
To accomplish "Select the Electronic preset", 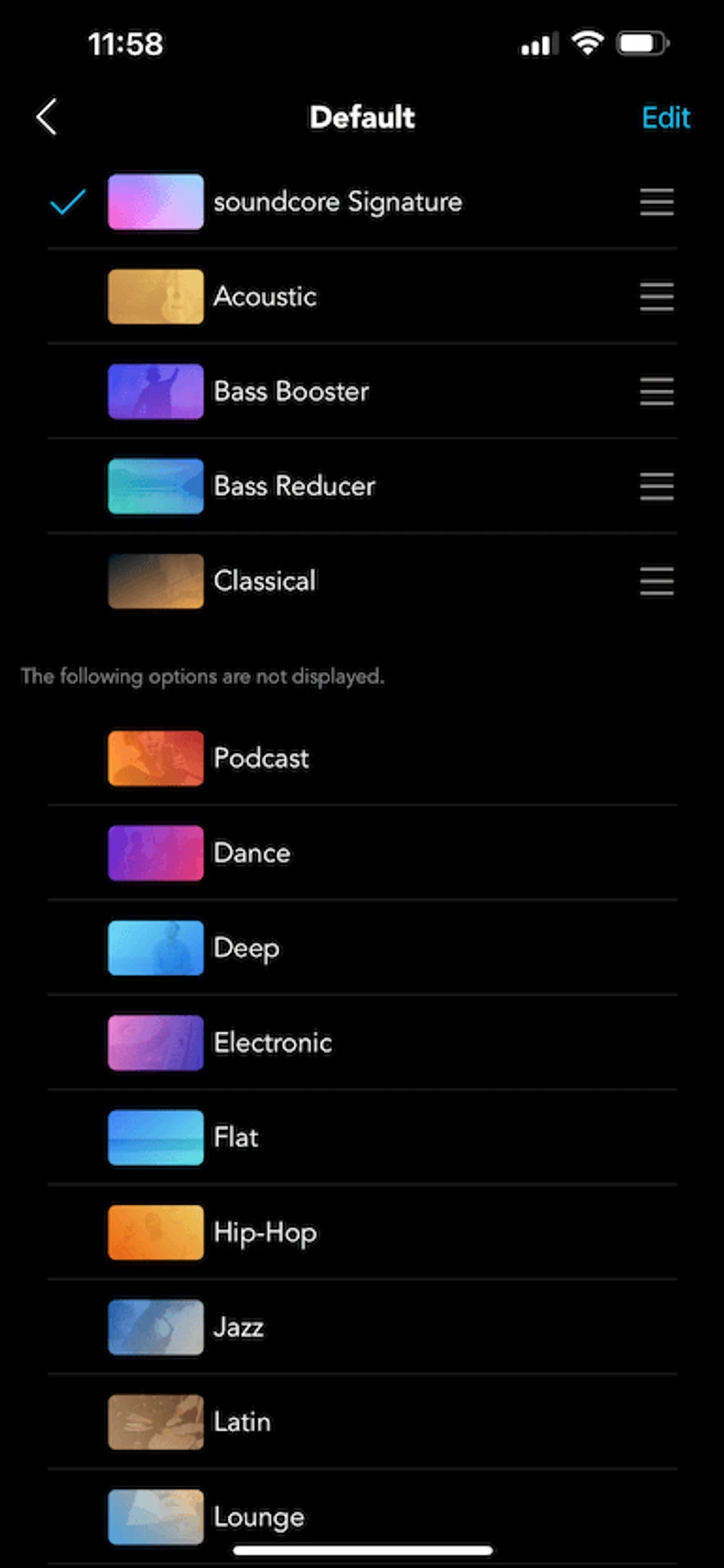I will click(x=273, y=1043).
